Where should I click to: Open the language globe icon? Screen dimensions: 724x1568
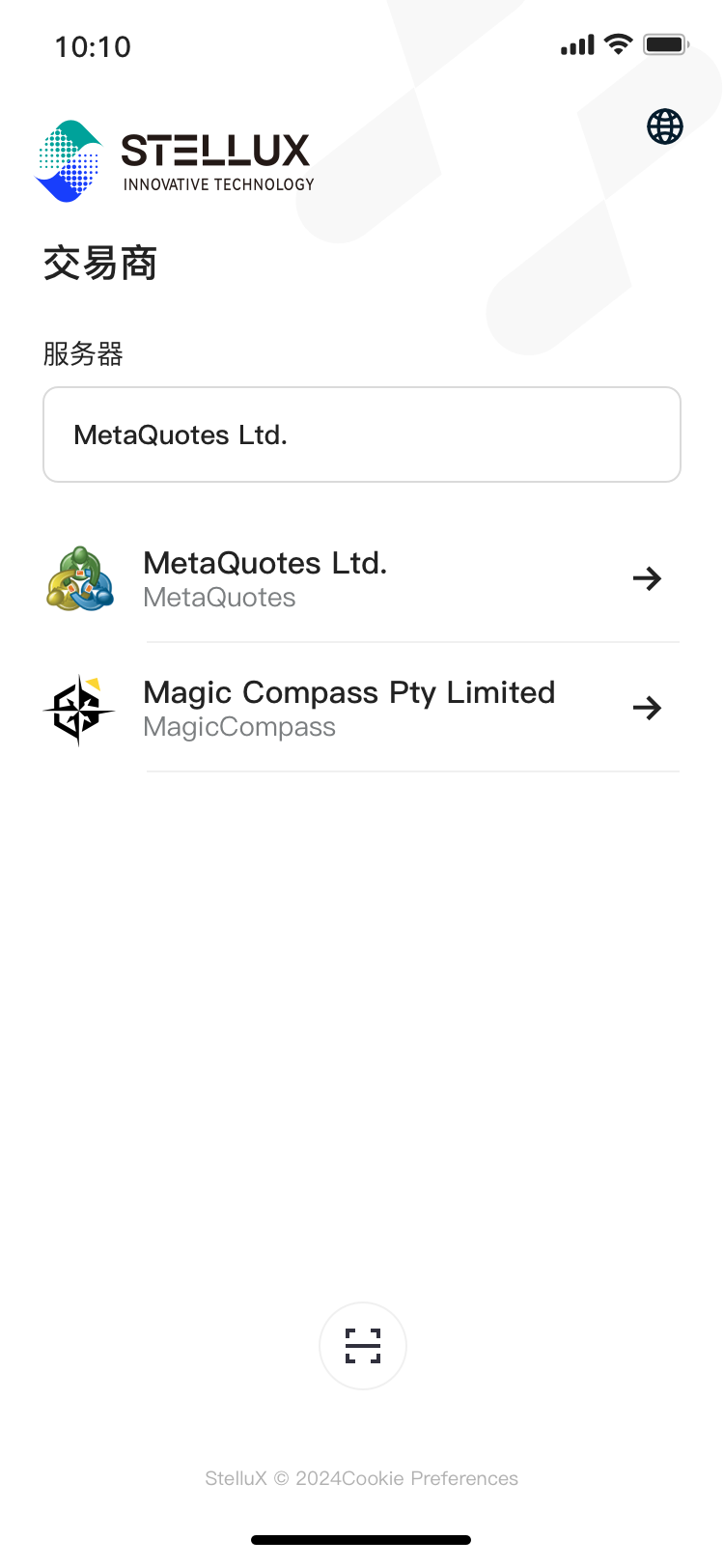664,126
